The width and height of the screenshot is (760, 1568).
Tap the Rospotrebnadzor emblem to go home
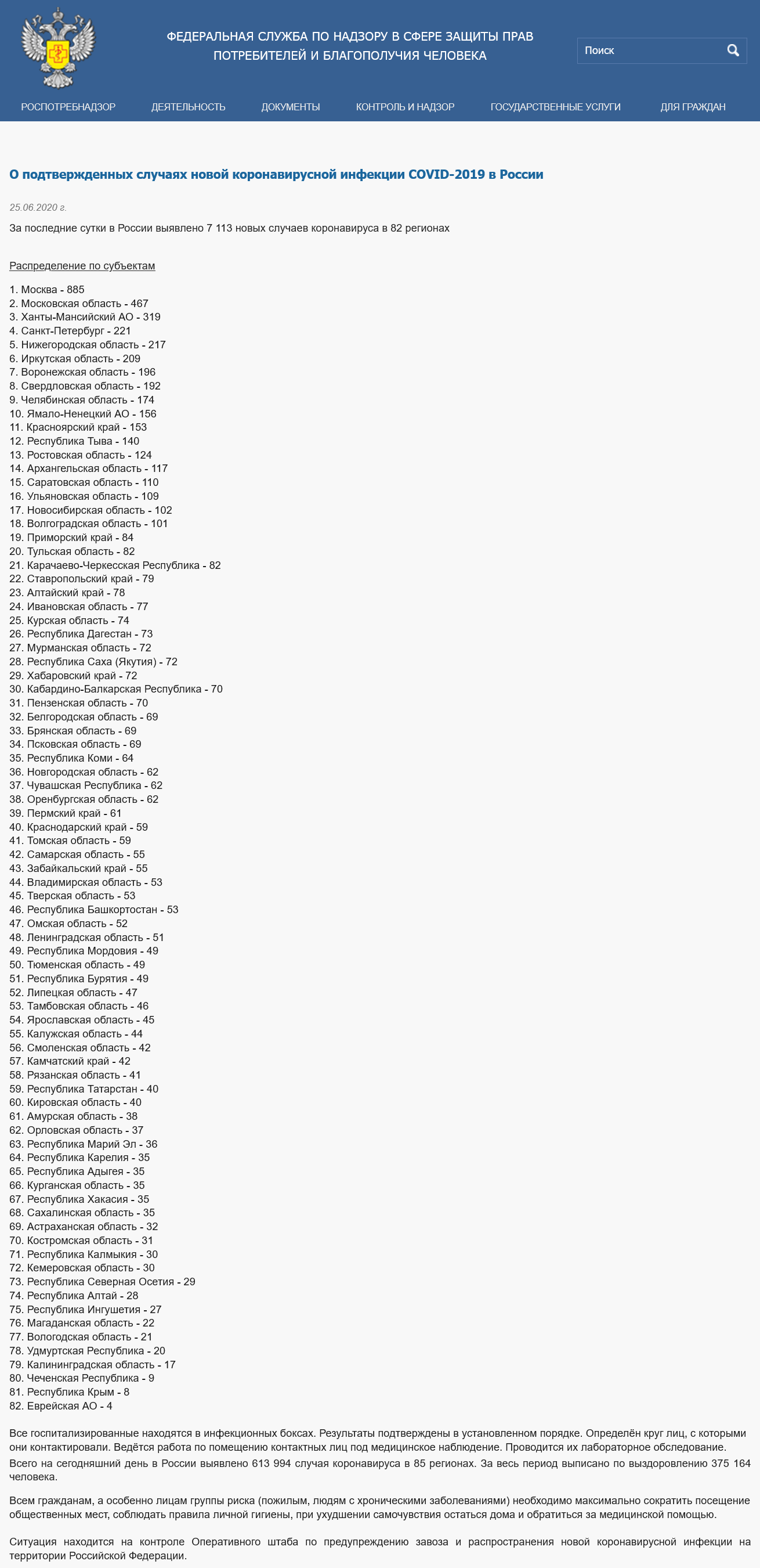[x=58, y=48]
